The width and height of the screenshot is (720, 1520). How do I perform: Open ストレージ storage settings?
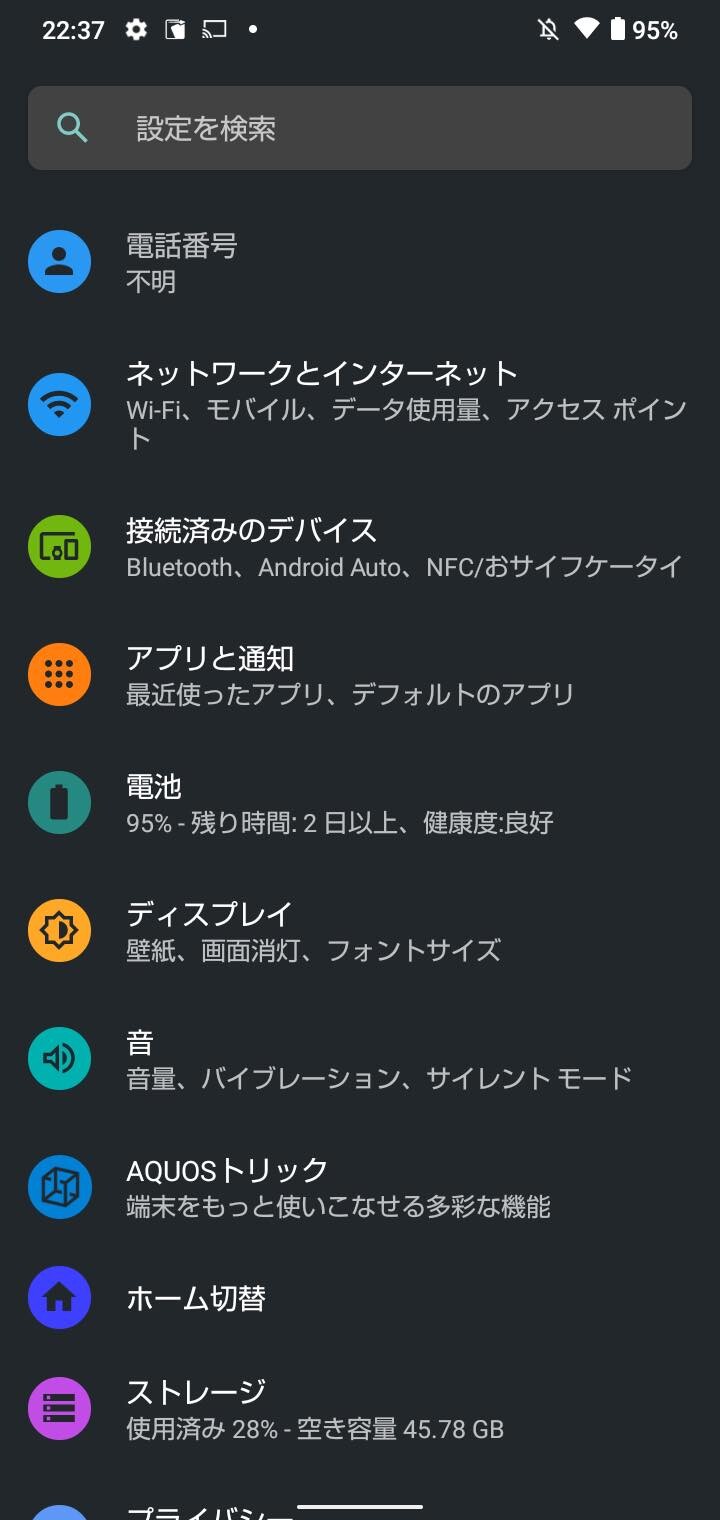coord(360,1409)
